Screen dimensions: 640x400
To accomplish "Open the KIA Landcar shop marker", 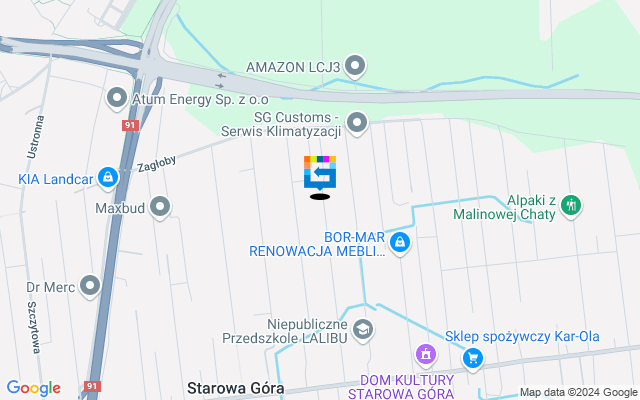I will (x=109, y=178).
